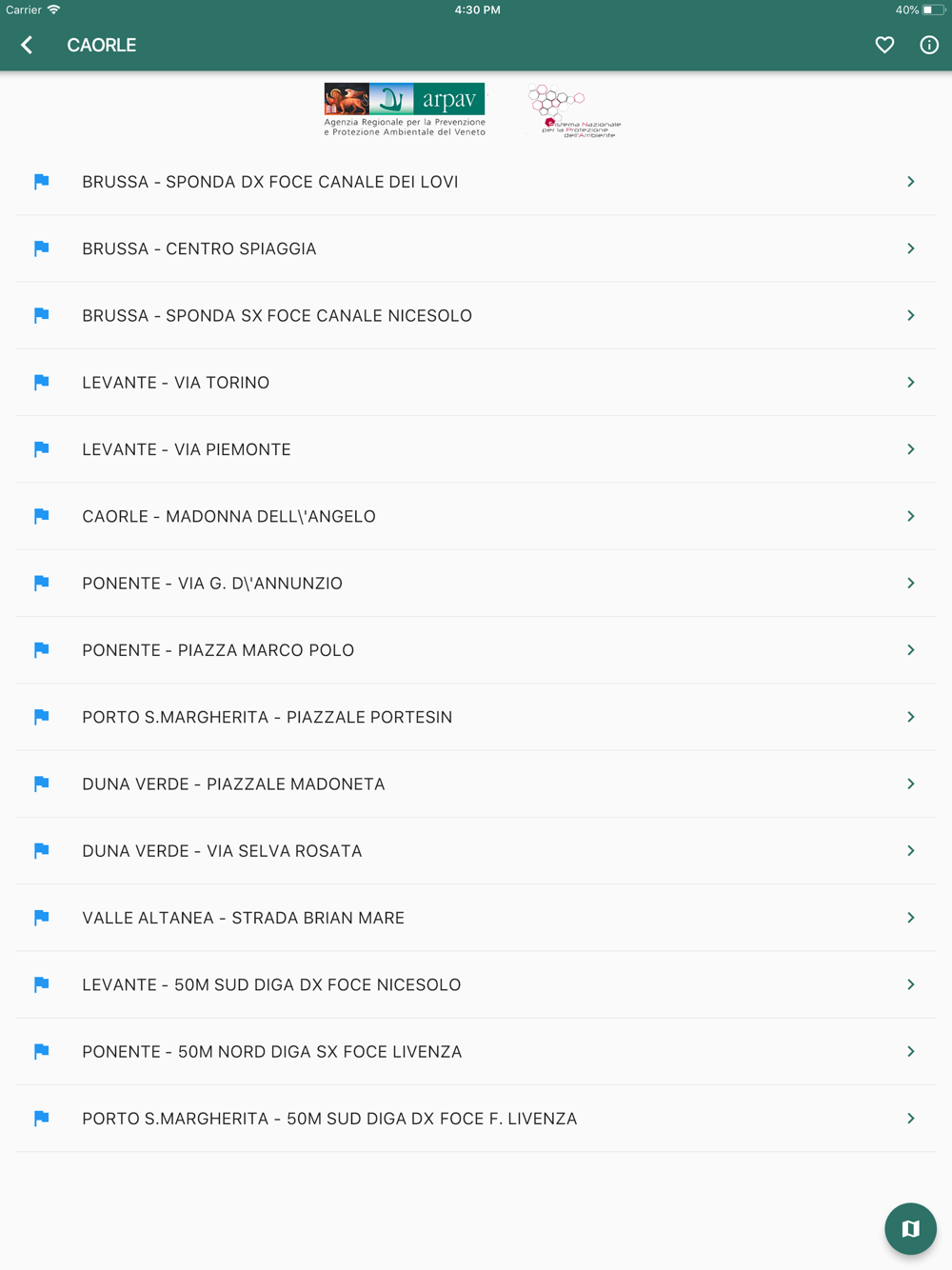952x1270 pixels.
Task: Open Brussa - Sponda SX Foce Canale Nicesolo
Action: (x=476, y=315)
